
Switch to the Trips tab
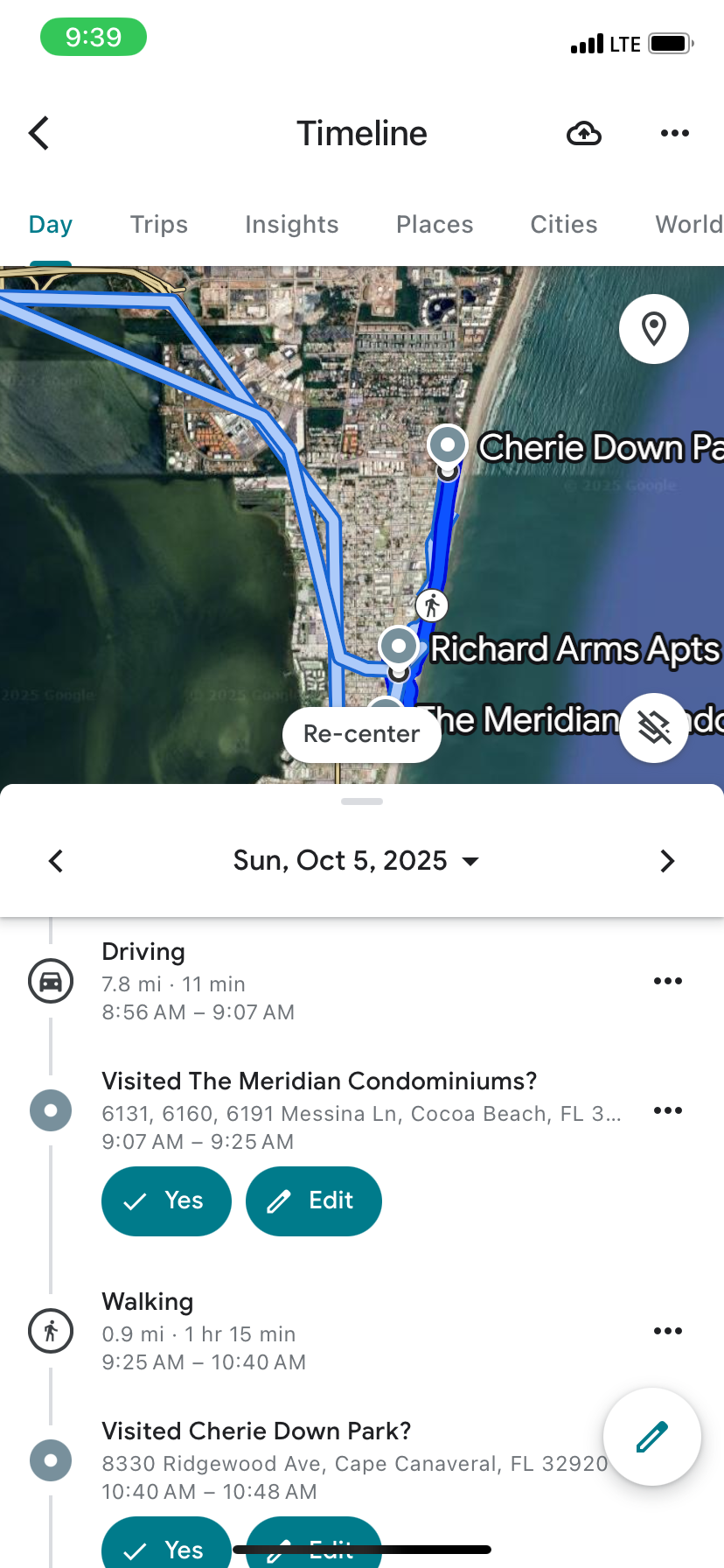[x=159, y=225]
